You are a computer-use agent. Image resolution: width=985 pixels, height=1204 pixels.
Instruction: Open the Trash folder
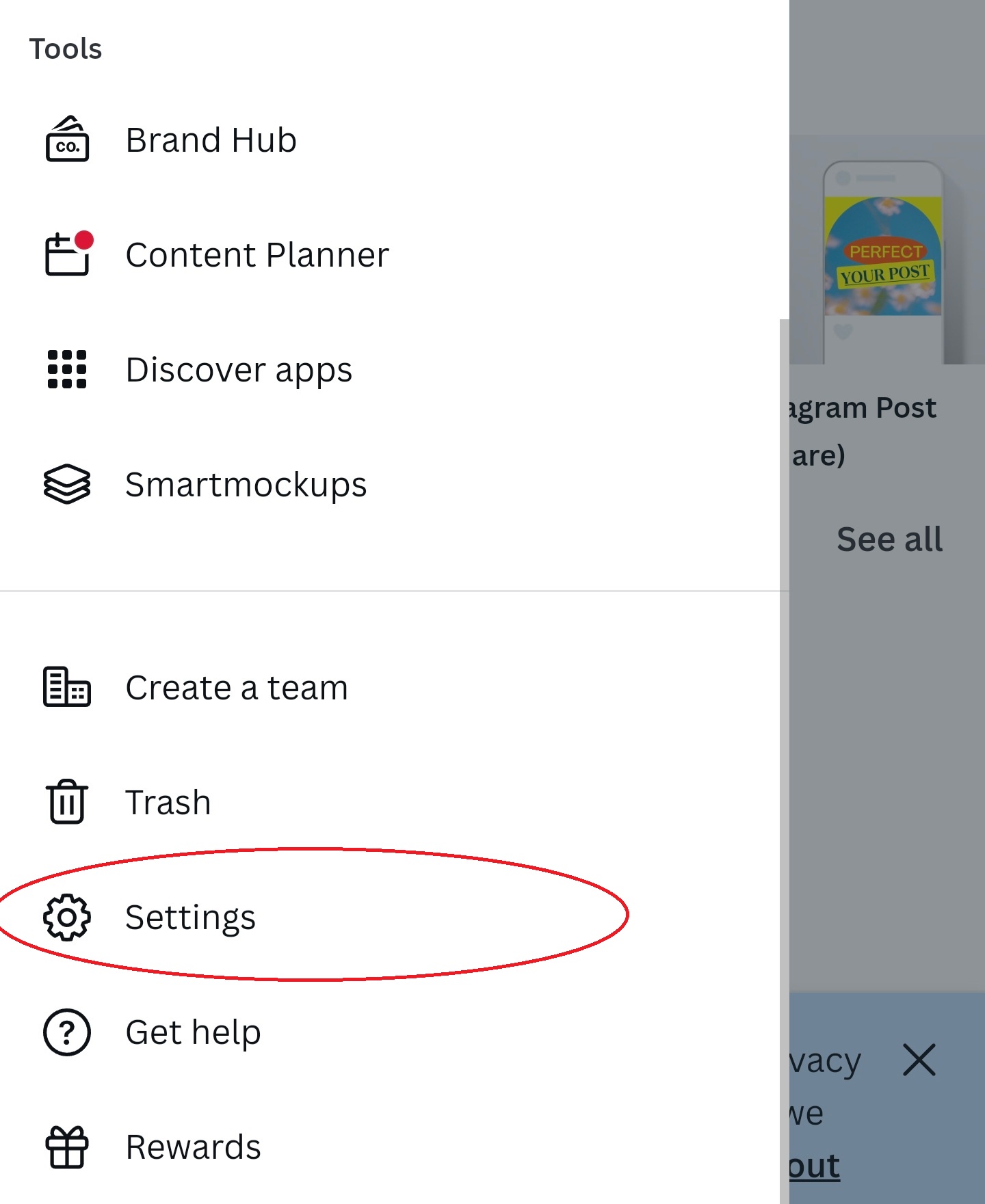coord(168,803)
